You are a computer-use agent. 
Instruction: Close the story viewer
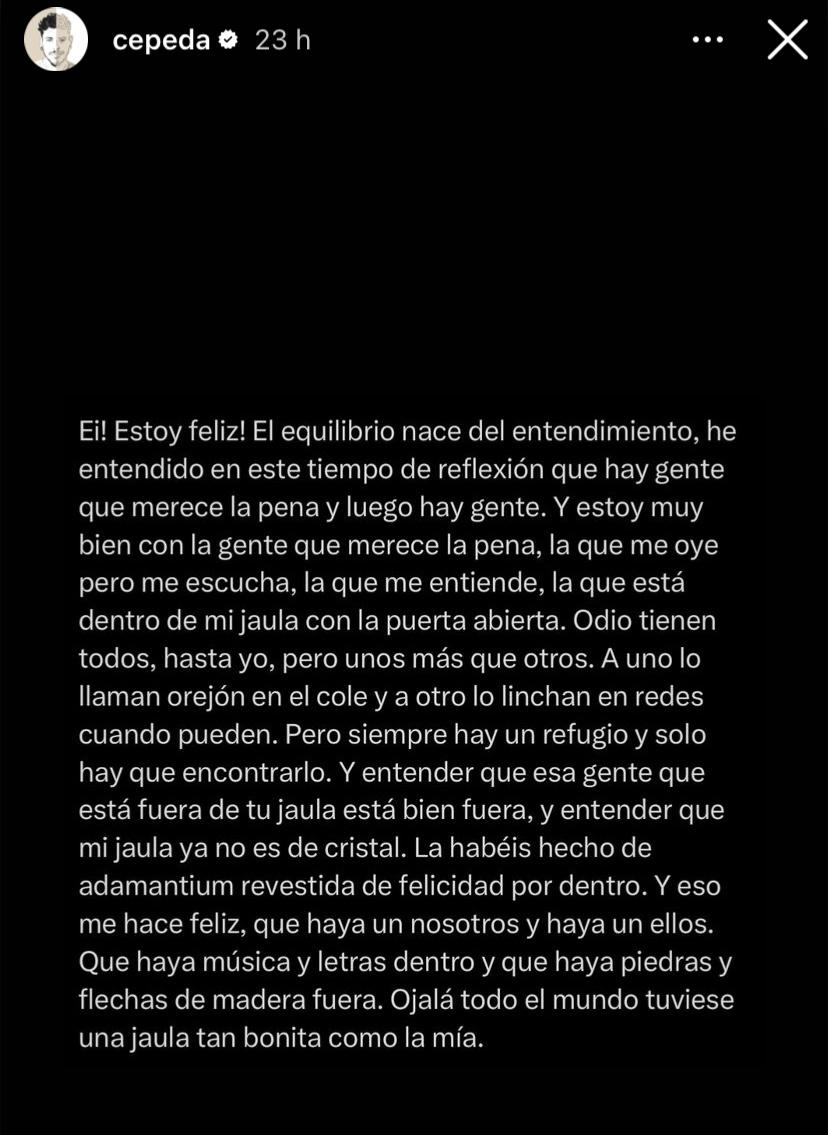point(786,40)
